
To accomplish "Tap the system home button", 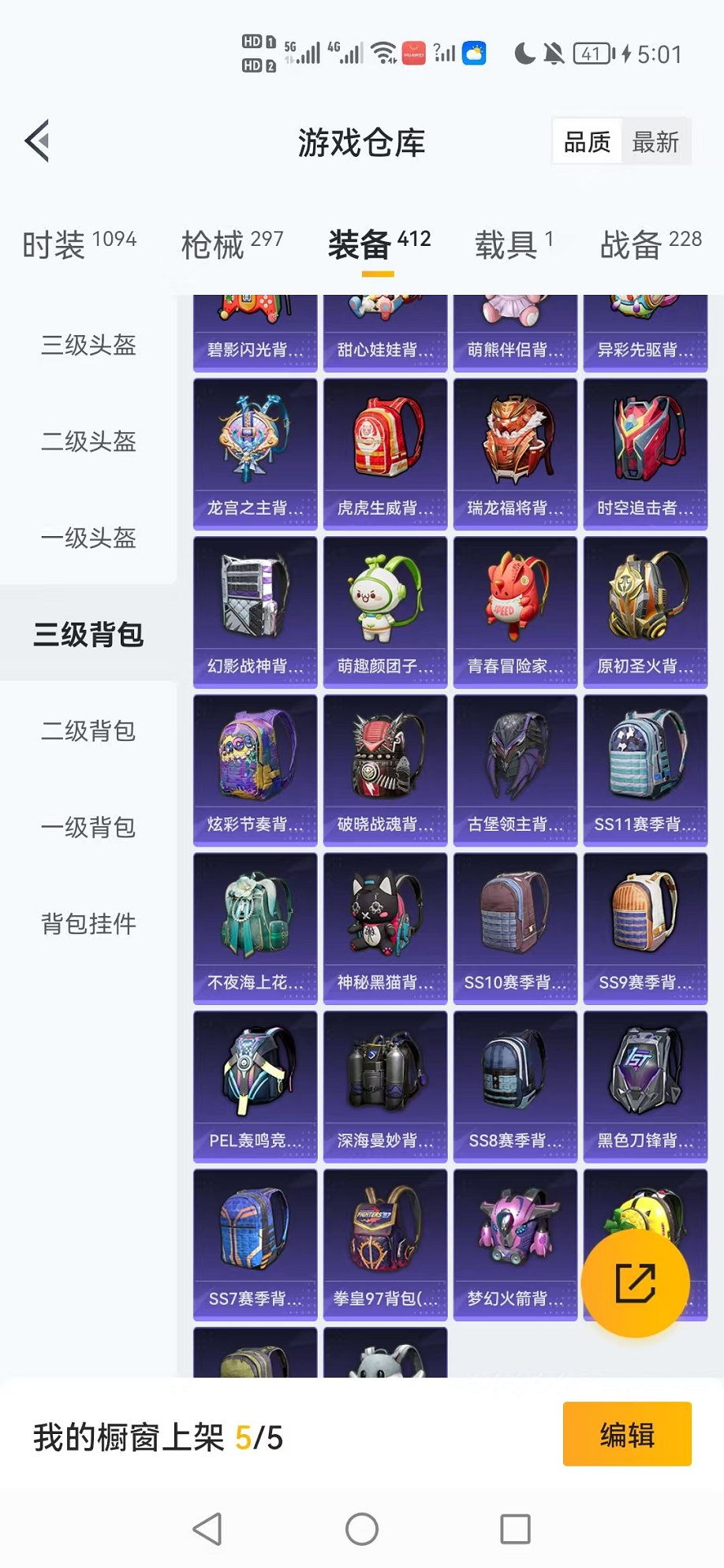I will coord(362,1529).
